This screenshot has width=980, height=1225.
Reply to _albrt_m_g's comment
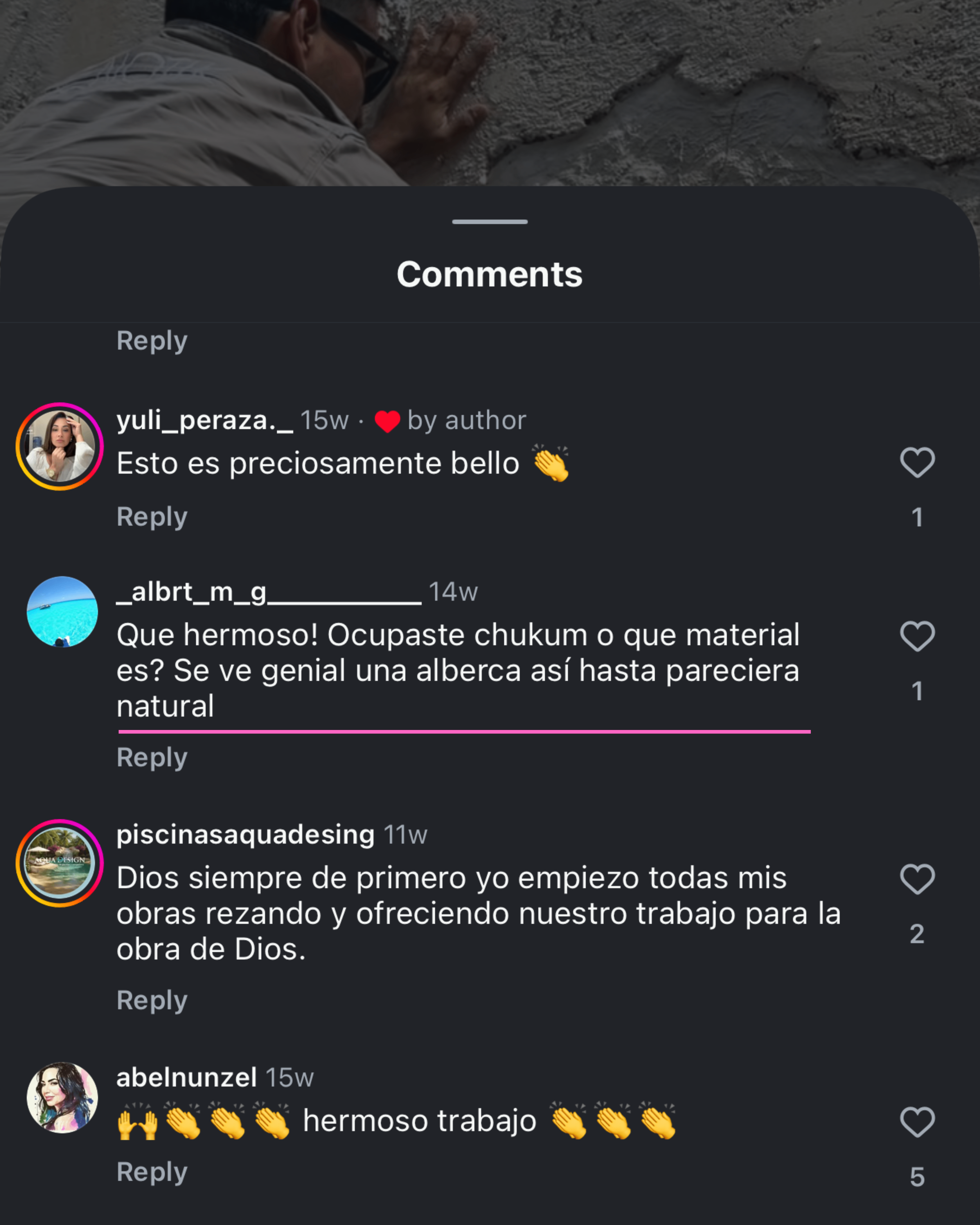(x=152, y=758)
